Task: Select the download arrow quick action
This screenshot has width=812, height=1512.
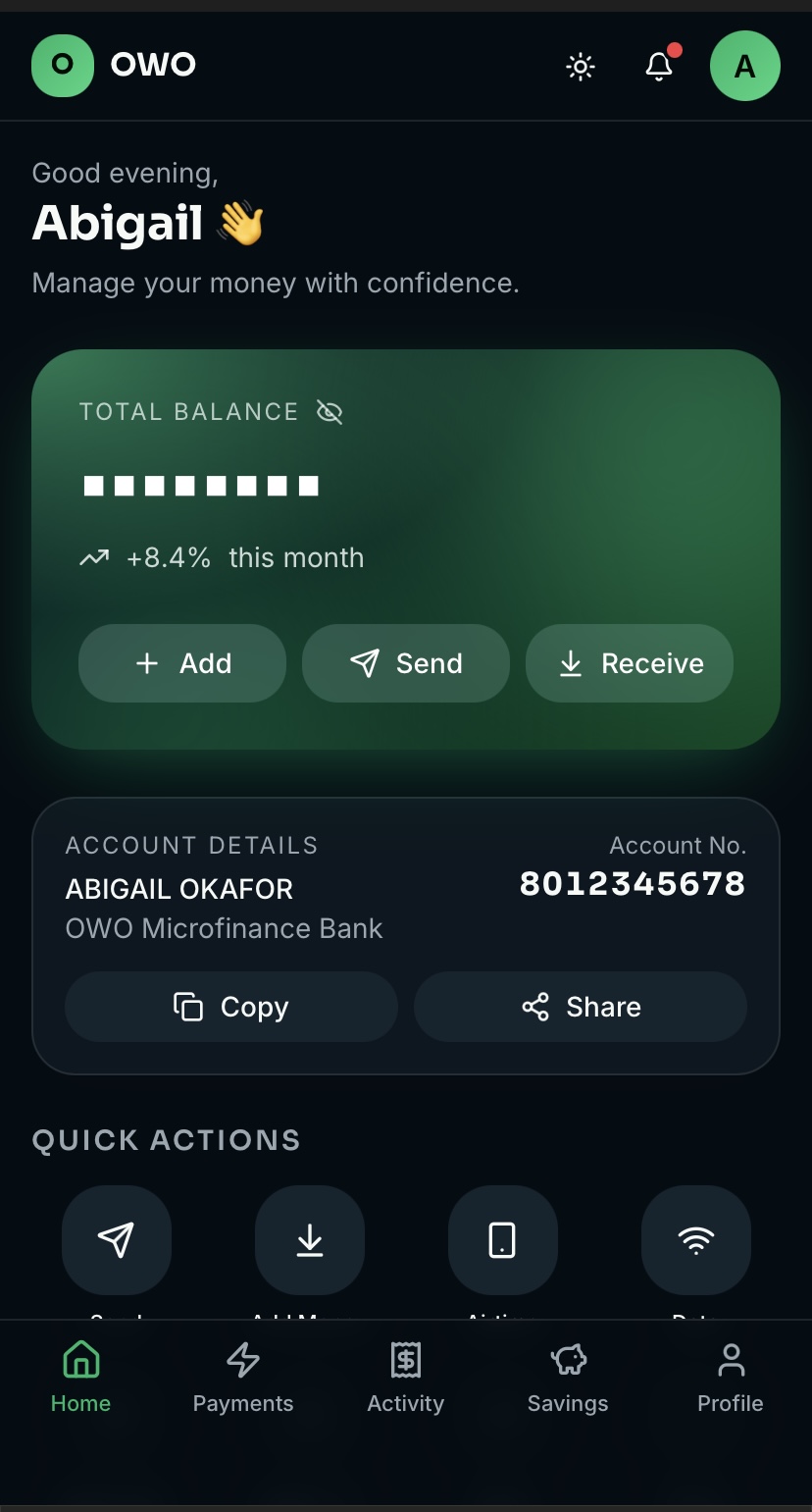Action: [310, 1240]
